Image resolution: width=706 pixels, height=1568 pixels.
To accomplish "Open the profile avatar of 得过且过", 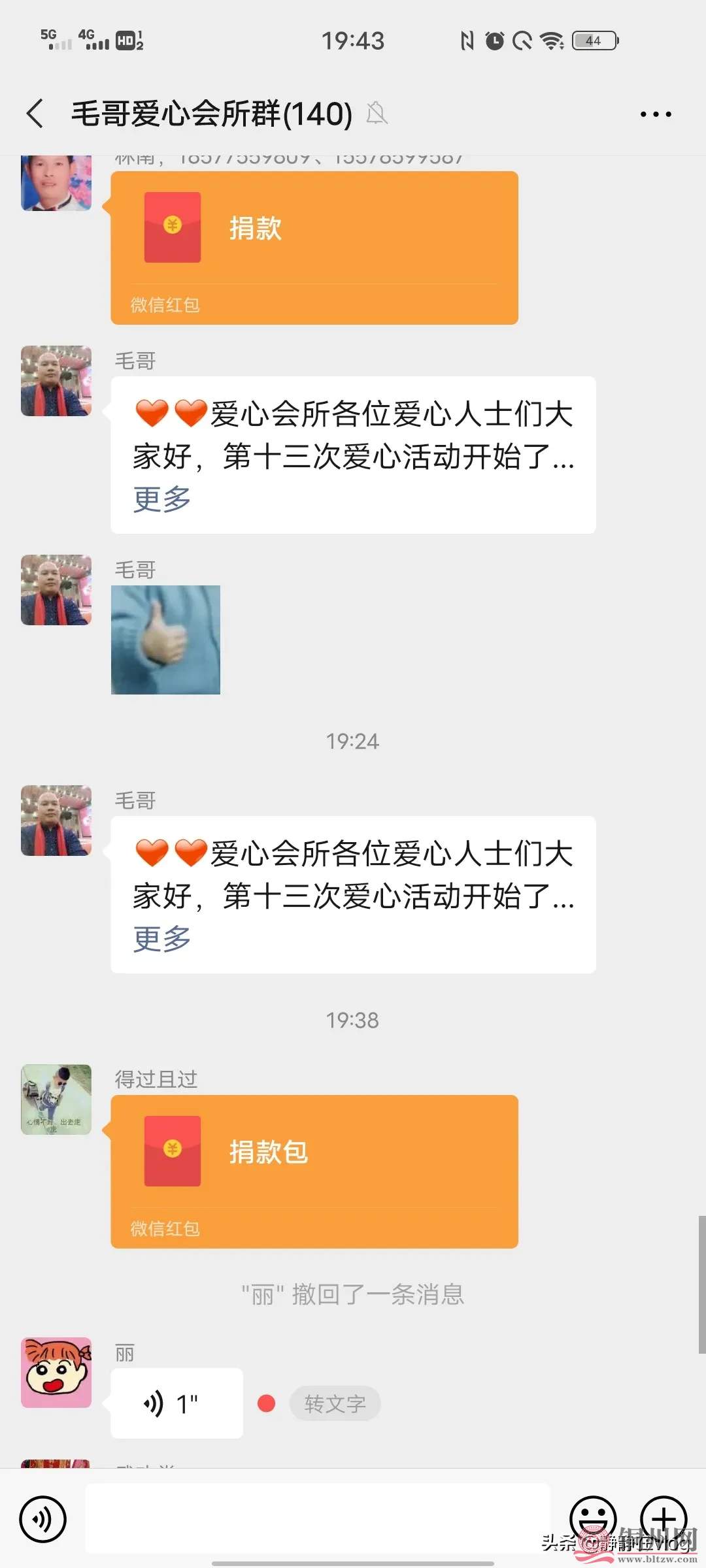I will point(56,1100).
